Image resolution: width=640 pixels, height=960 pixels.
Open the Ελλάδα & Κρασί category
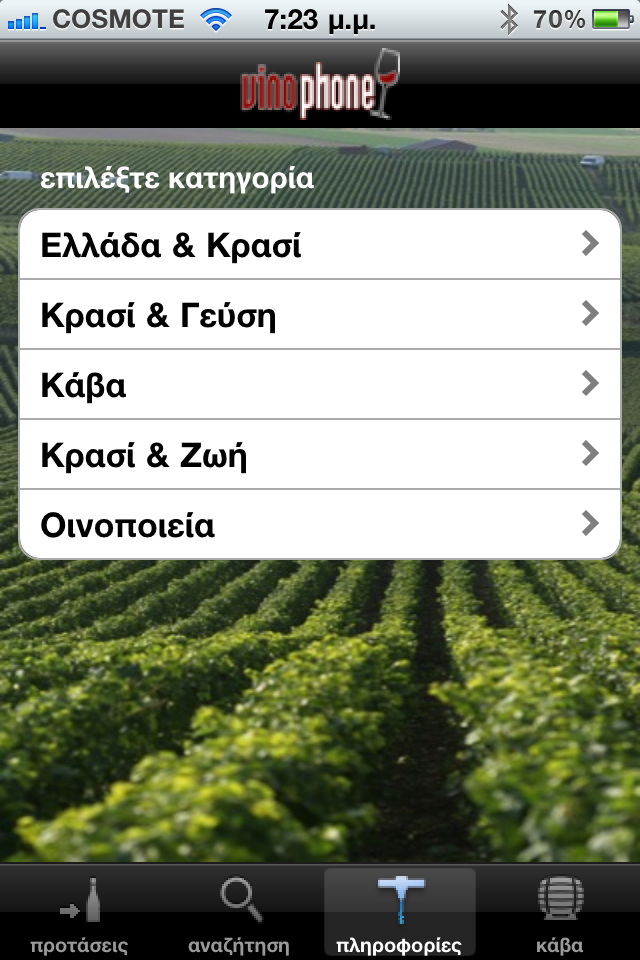click(x=320, y=245)
